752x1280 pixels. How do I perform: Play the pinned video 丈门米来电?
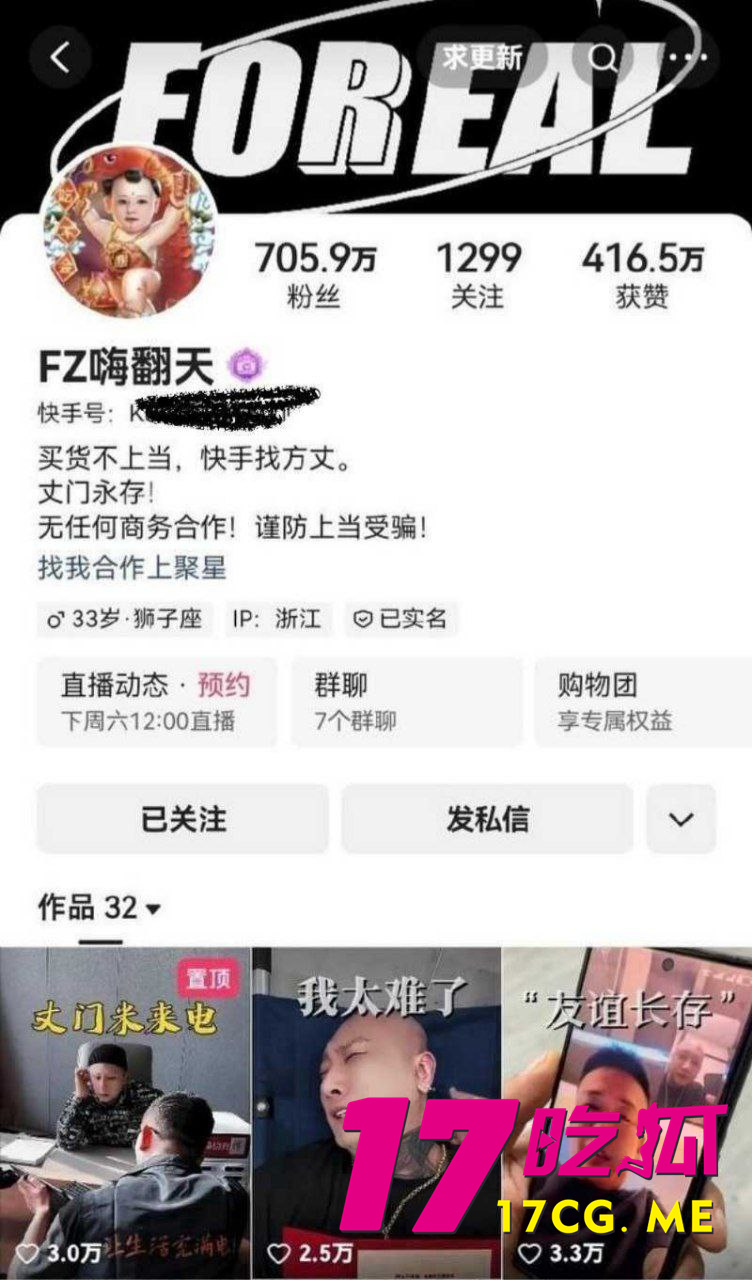(124, 1110)
